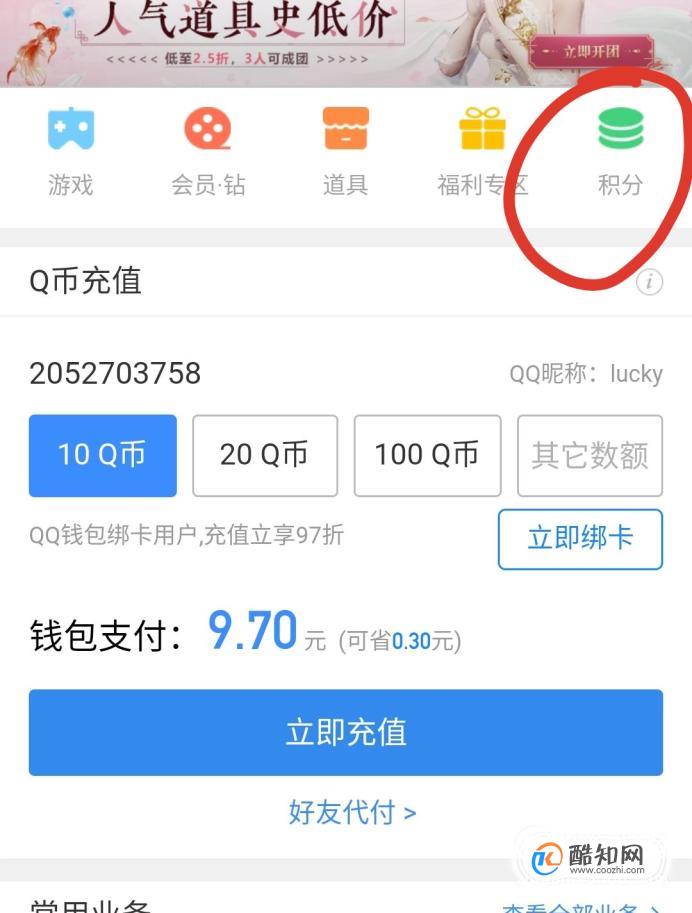This screenshot has width=692, height=913.
Task: Tap 立即绑卡 to bind a card
Action: pyautogui.click(x=580, y=538)
